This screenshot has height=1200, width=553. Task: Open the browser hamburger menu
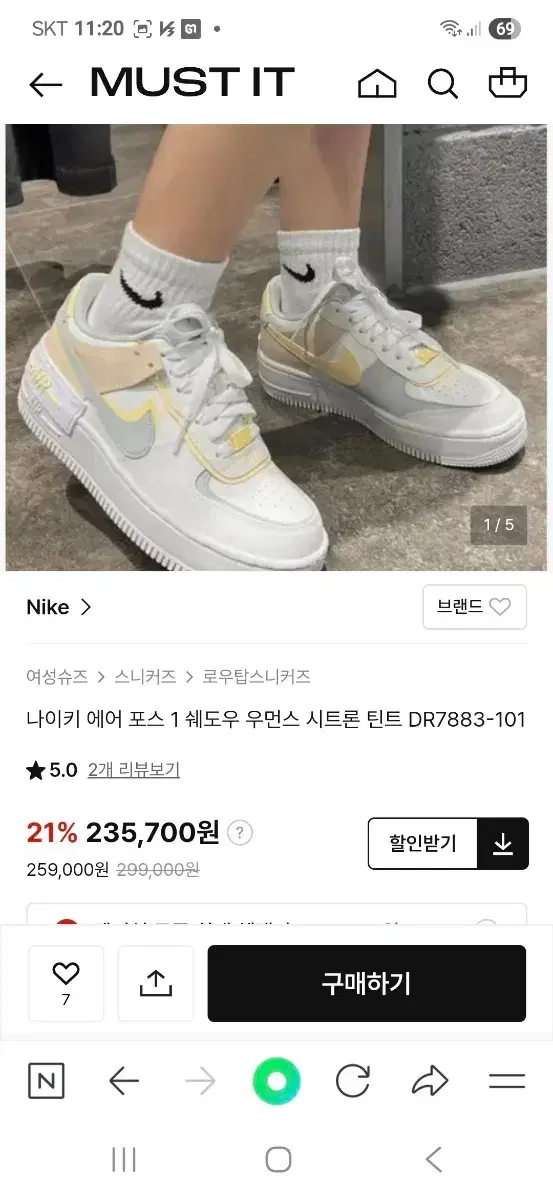point(507,1081)
